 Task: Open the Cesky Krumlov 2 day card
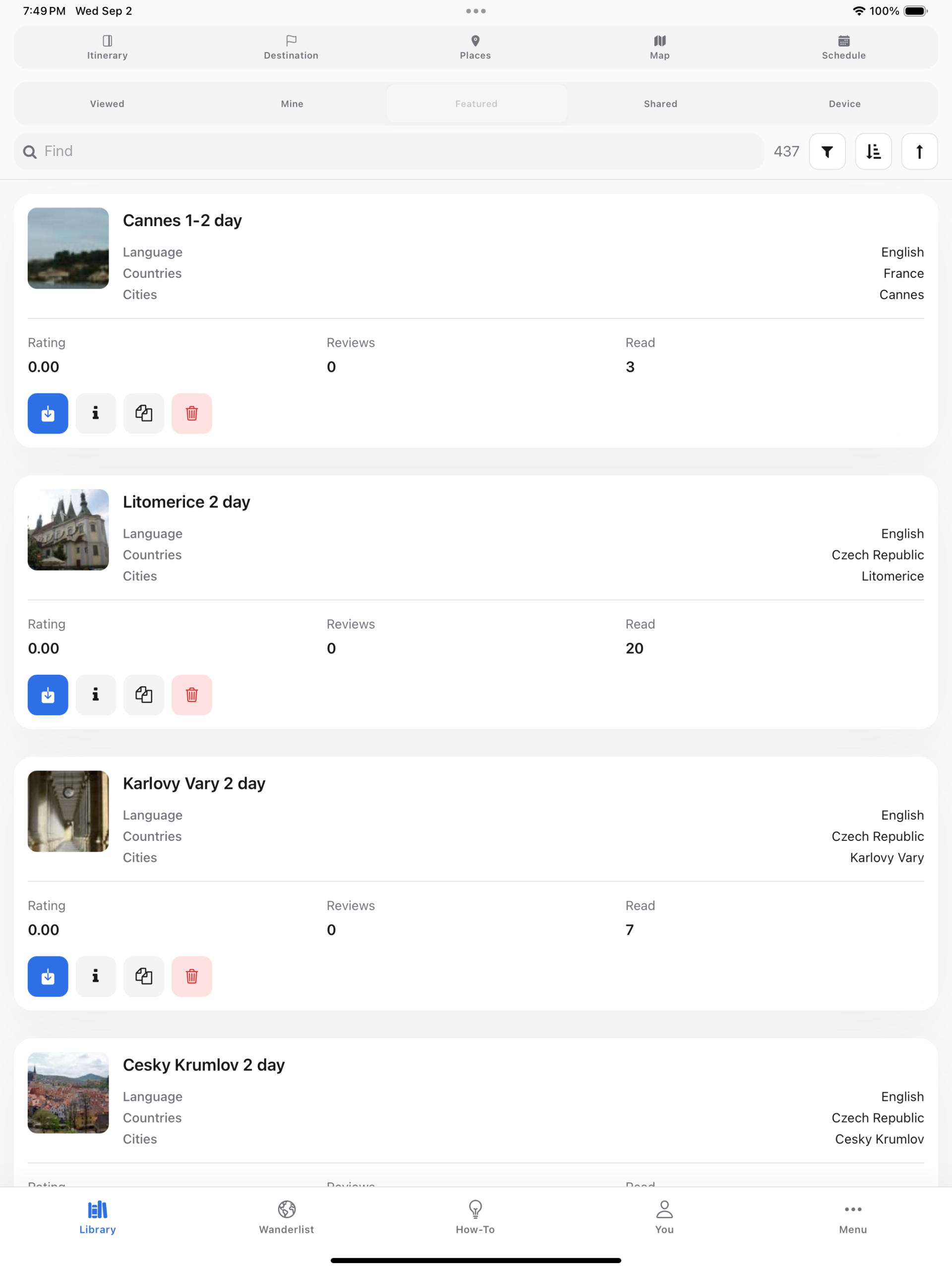(x=476, y=1112)
